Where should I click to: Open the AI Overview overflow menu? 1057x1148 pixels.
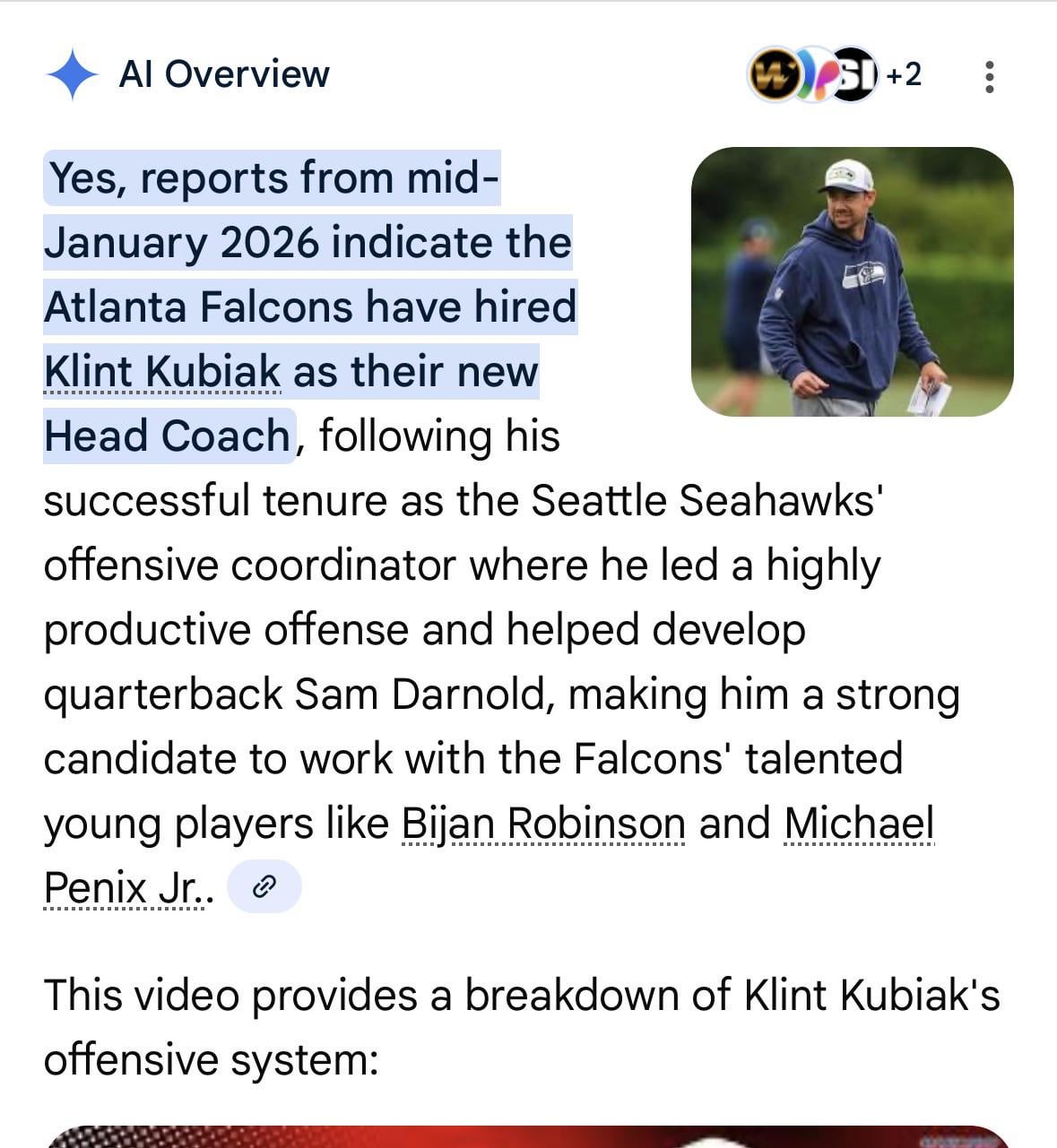(x=989, y=77)
